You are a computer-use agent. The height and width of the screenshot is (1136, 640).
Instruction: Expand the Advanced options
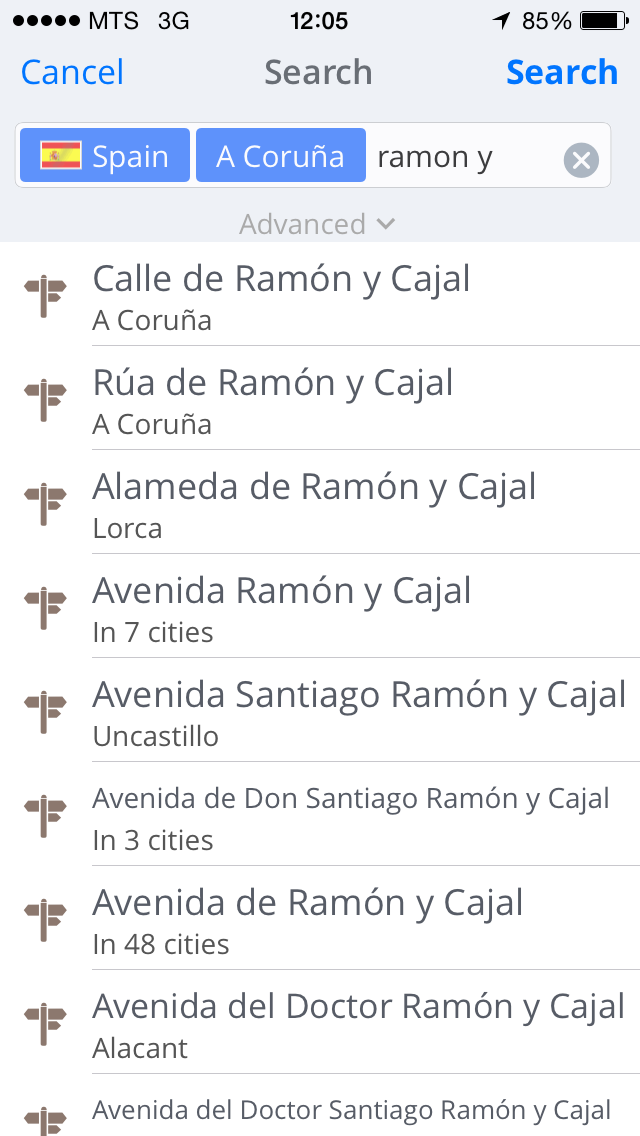[x=317, y=224]
